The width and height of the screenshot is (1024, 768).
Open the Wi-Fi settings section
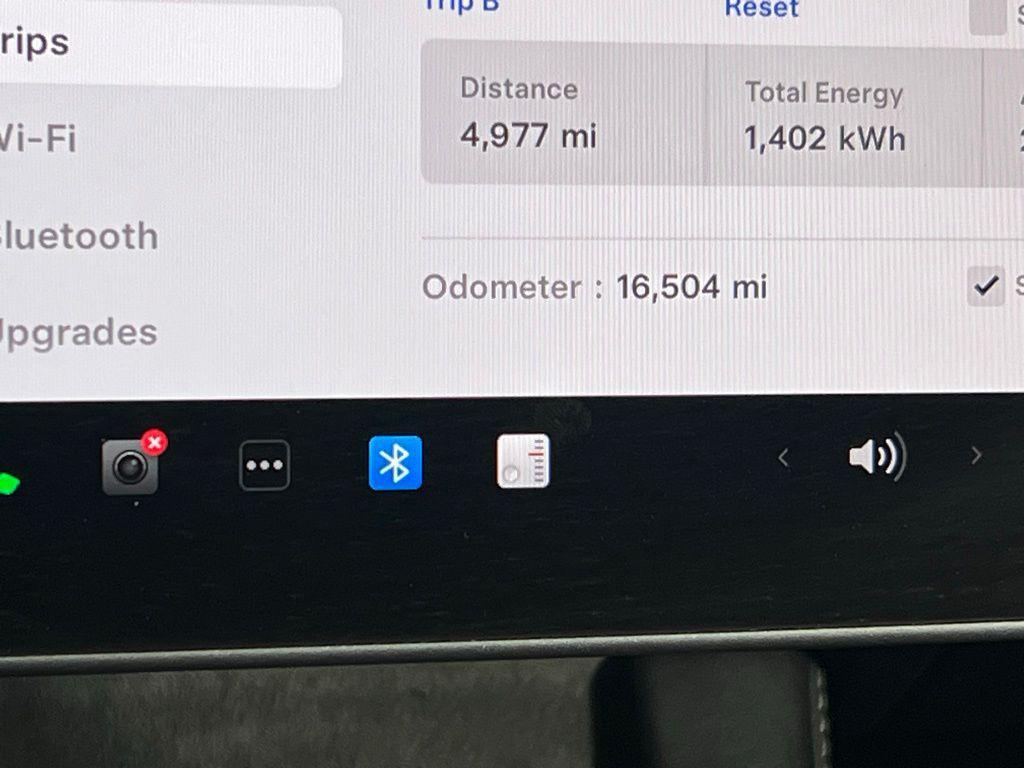click(x=40, y=138)
